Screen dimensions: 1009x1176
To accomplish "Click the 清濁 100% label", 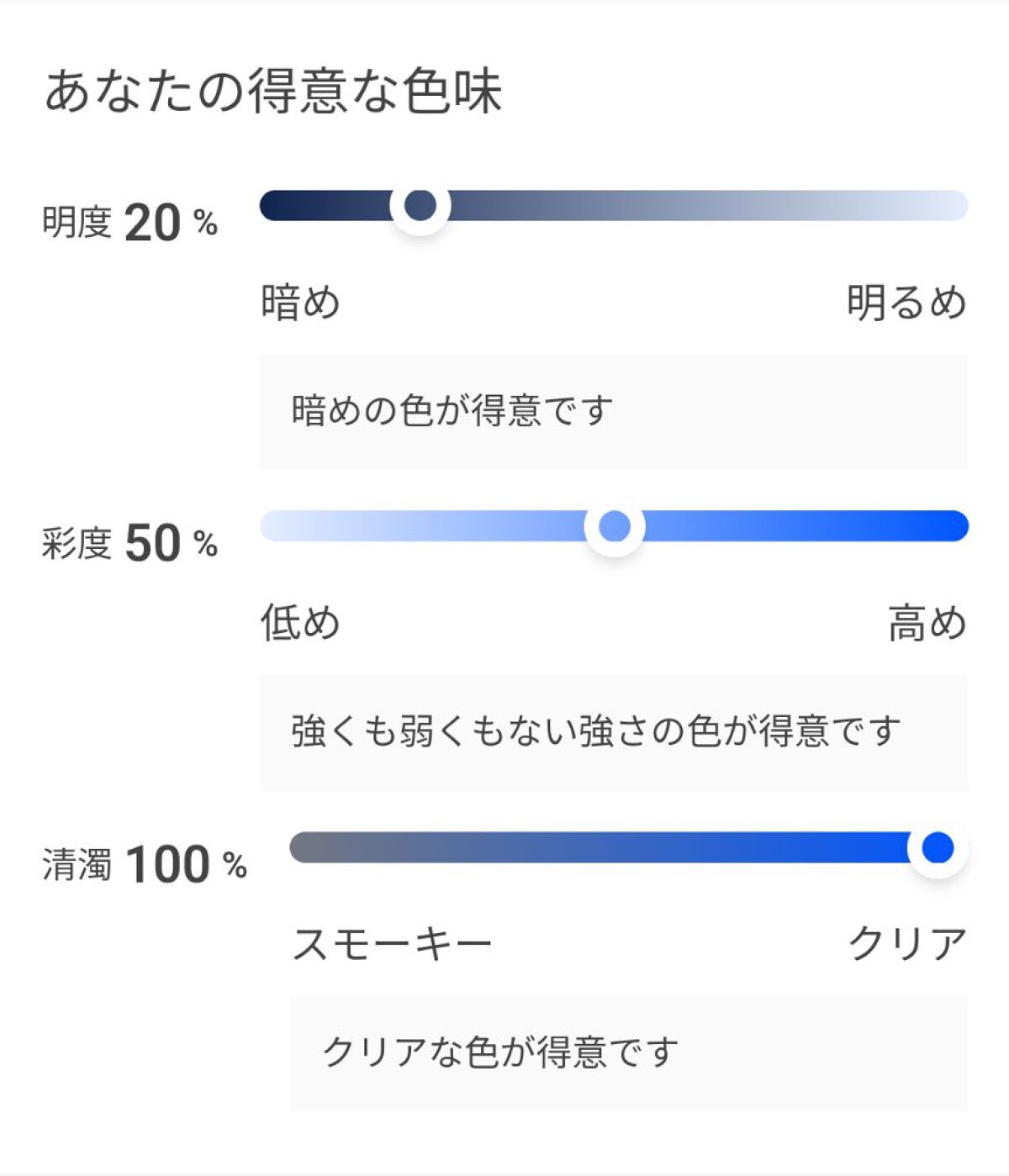I will point(143,865).
